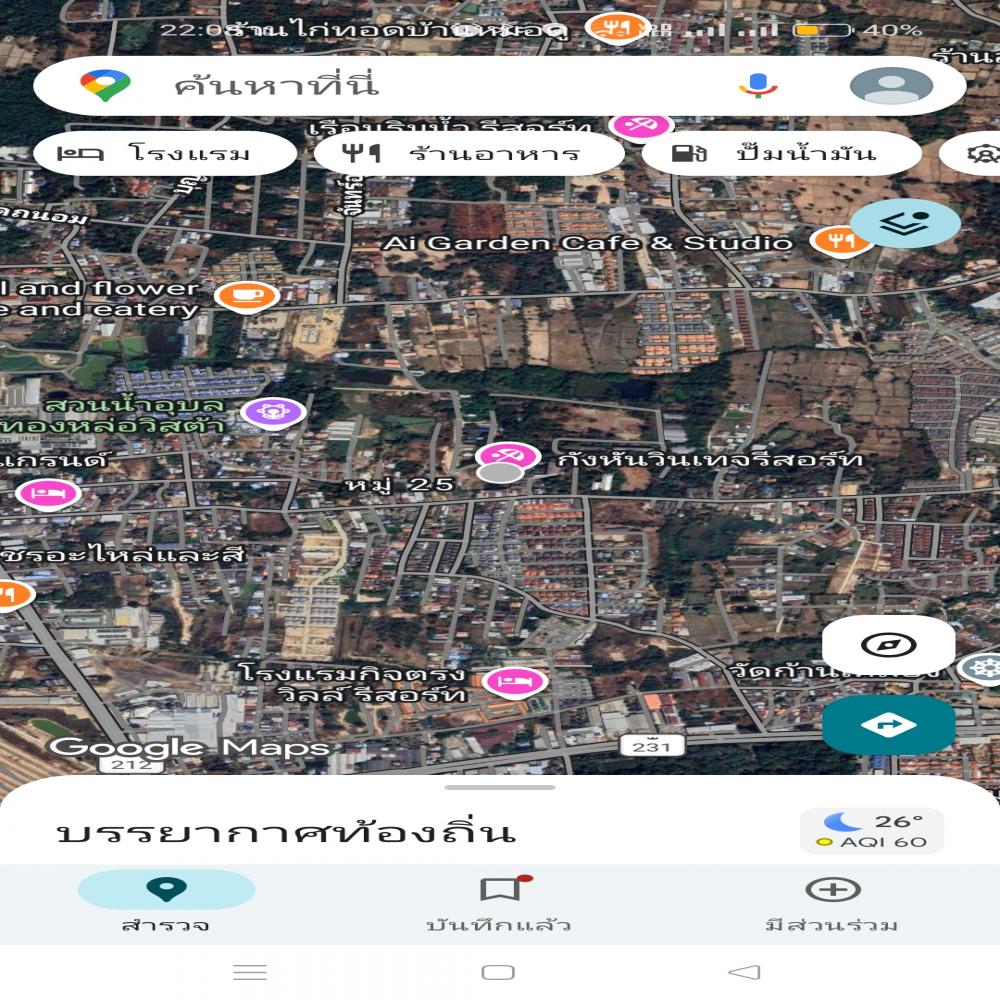Tap the system home button
1000x1000 pixels.
click(x=498, y=972)
